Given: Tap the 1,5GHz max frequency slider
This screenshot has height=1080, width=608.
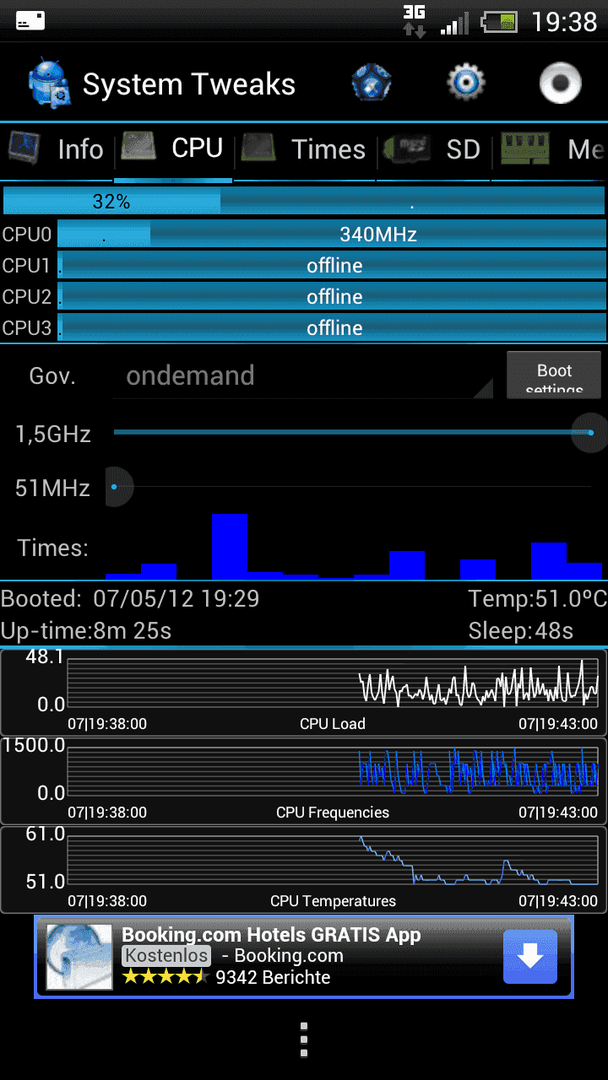Looking at the screenshot, I should tap(353, 433).
